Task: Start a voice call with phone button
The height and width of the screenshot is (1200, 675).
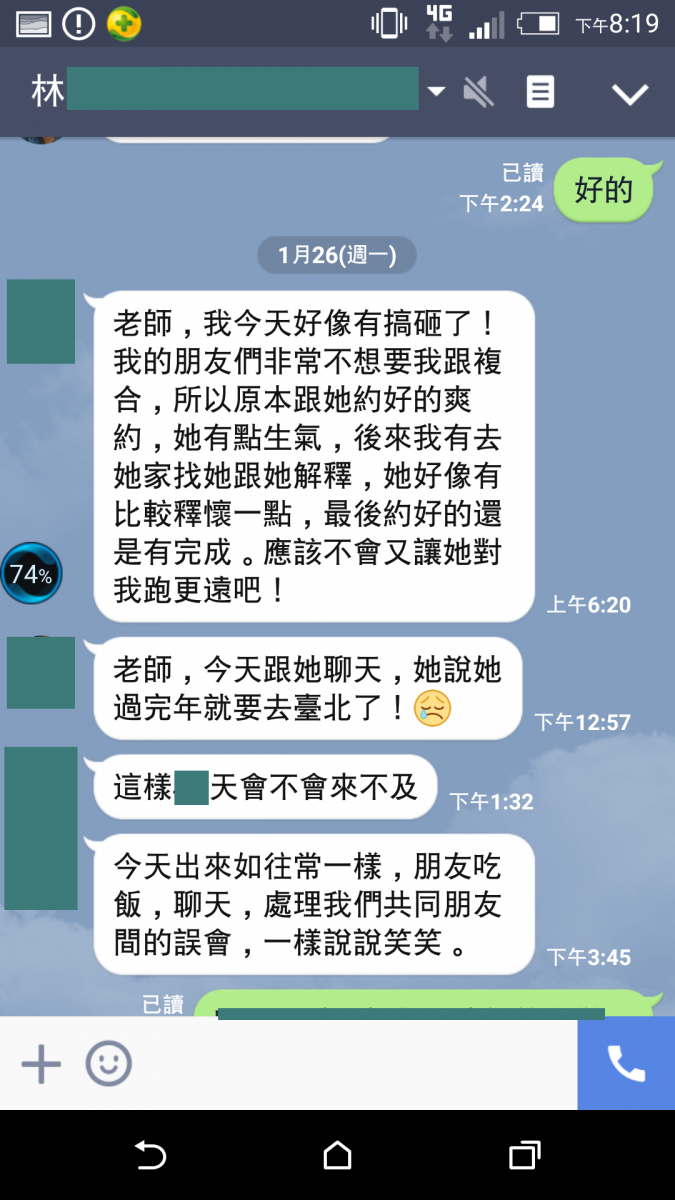Action: click(626, 1064)
